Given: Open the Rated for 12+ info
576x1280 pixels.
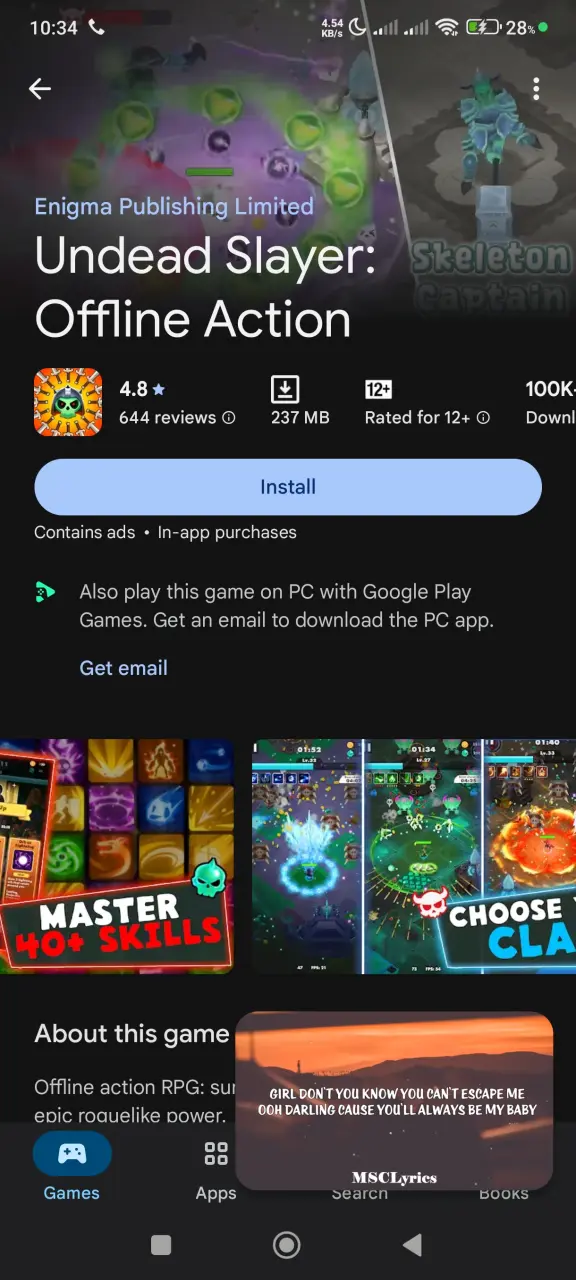Looking at the screenshot, I should click(427, 402).
